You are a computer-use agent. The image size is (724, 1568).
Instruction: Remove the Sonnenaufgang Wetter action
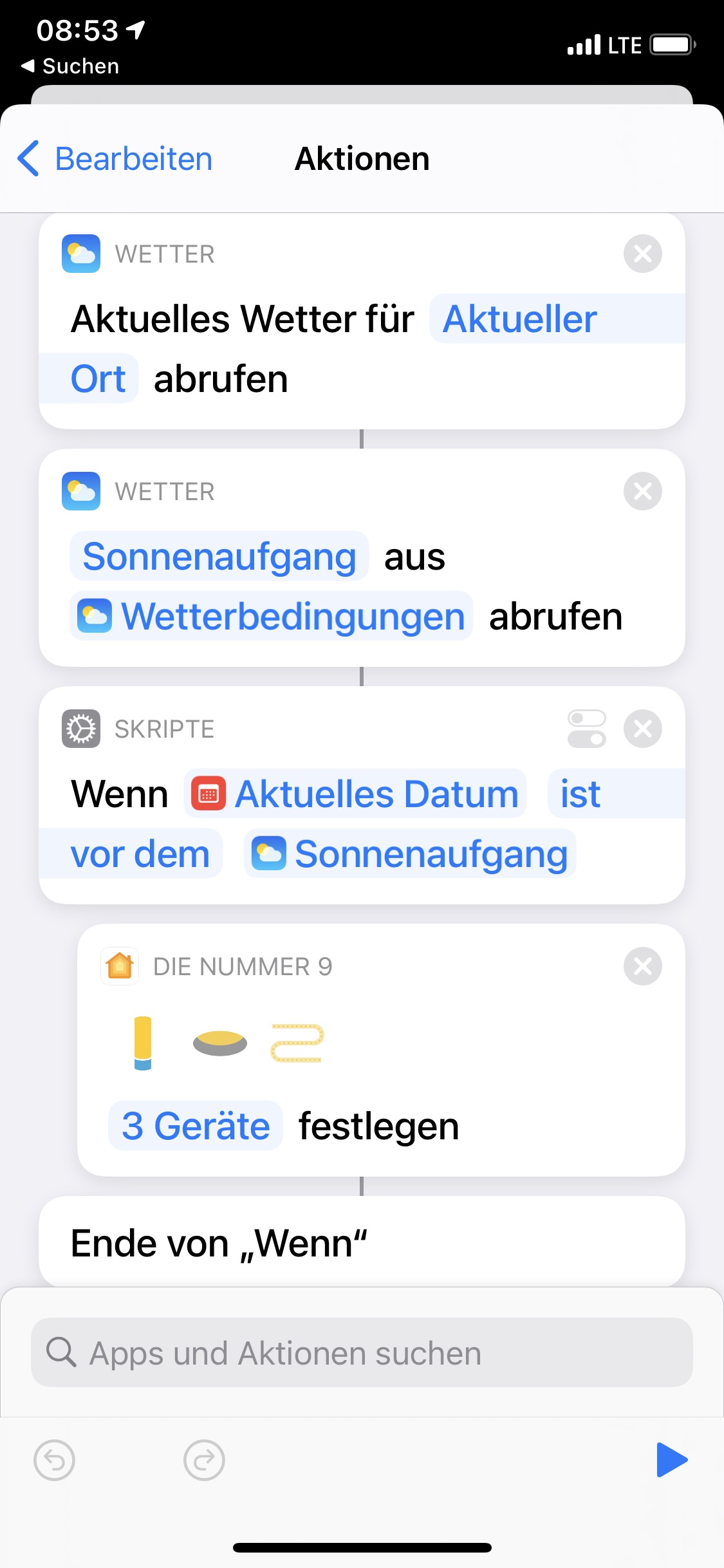click(642, 492)
